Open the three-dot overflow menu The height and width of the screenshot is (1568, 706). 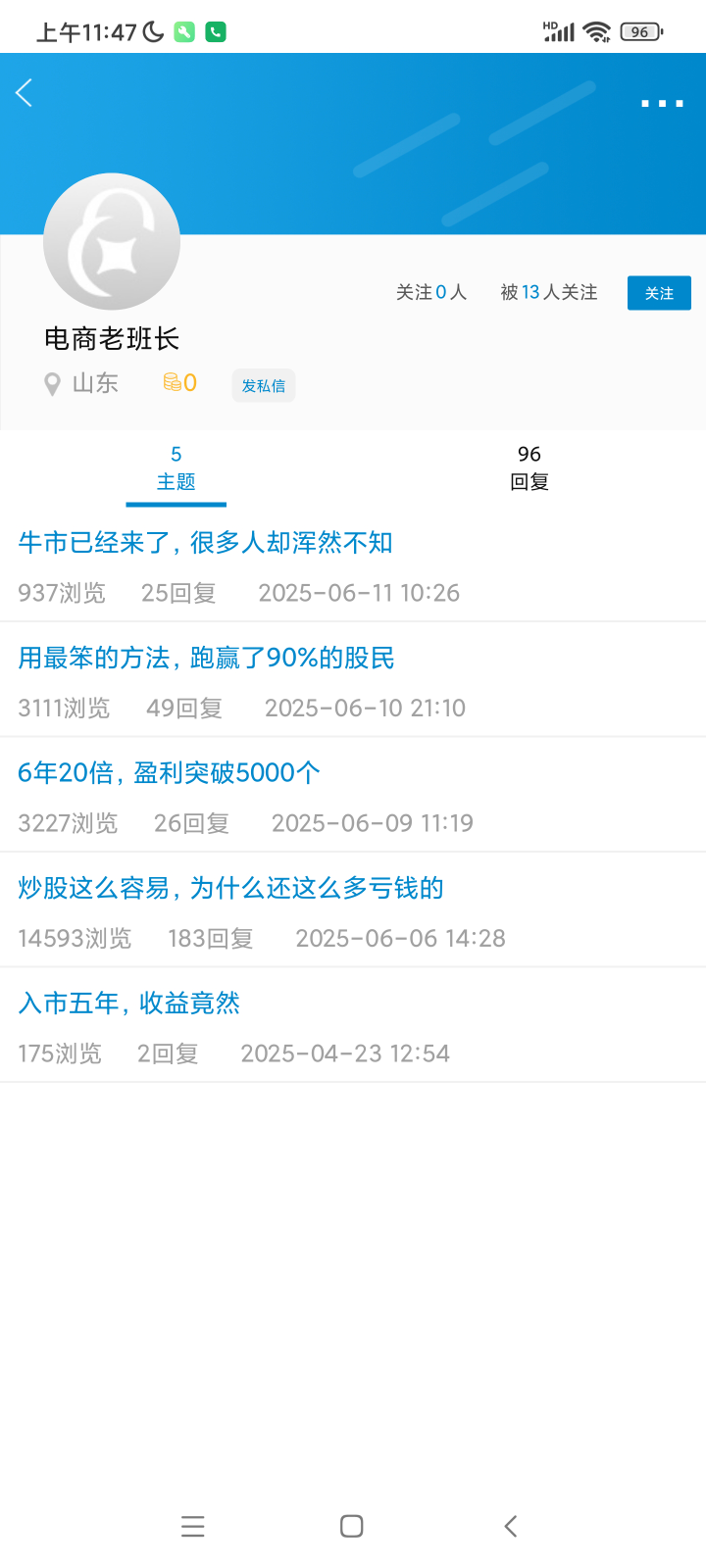click(x=662, y=103)
